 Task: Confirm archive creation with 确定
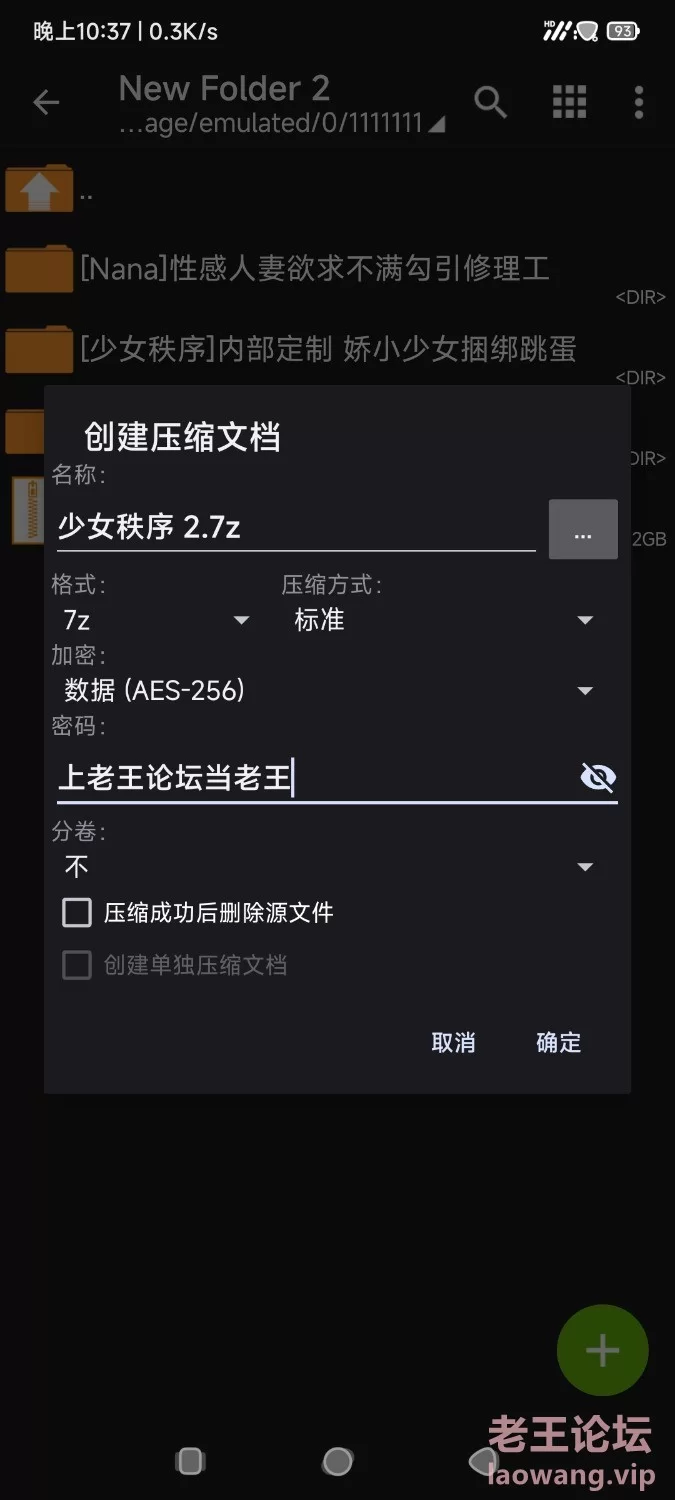click(558, 1042)
